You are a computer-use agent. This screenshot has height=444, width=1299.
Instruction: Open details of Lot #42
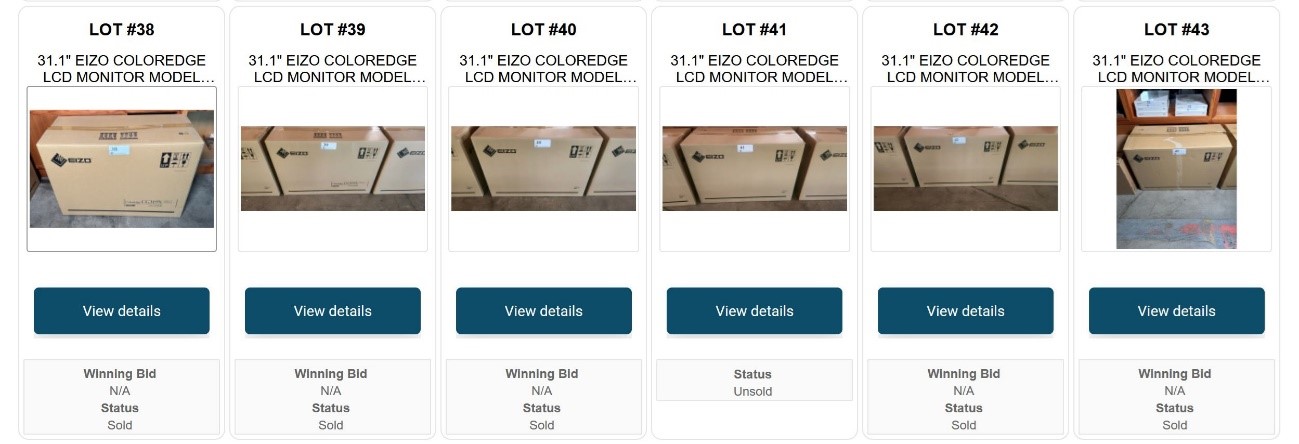(966, 311)
